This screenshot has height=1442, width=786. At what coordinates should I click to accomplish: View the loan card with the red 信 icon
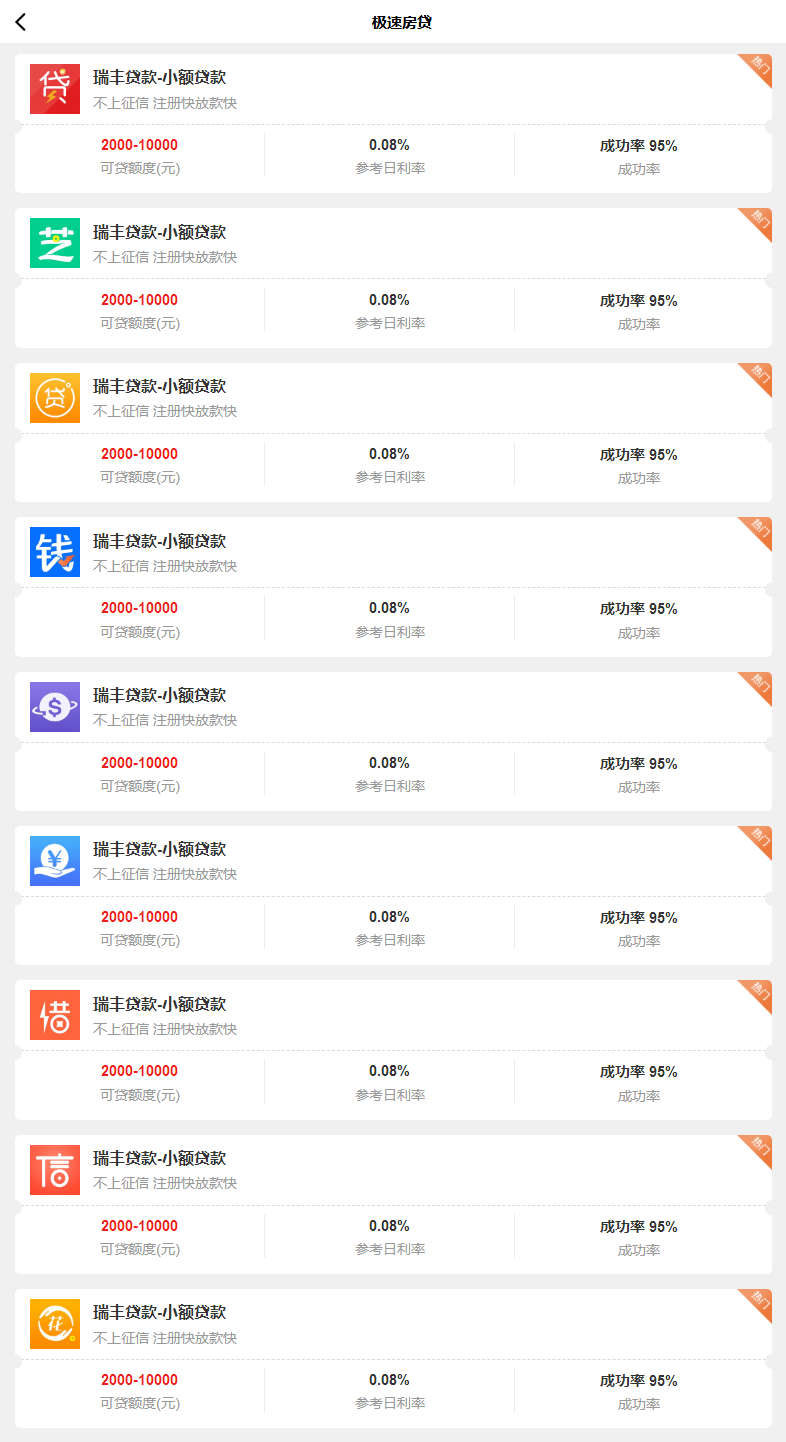tap(393, 1204)
